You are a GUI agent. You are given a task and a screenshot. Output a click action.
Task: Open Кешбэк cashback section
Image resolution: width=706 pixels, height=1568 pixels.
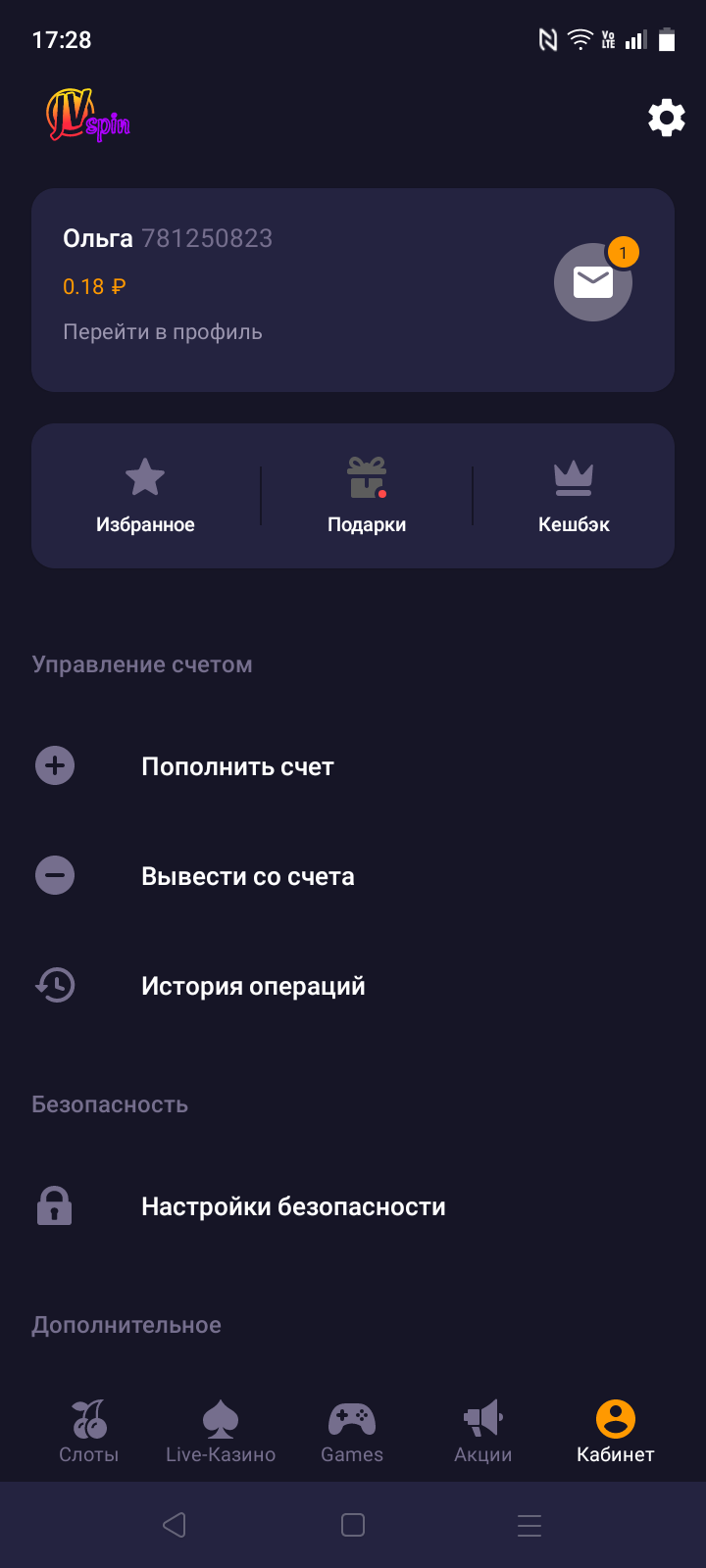click(x=574, y=496)
